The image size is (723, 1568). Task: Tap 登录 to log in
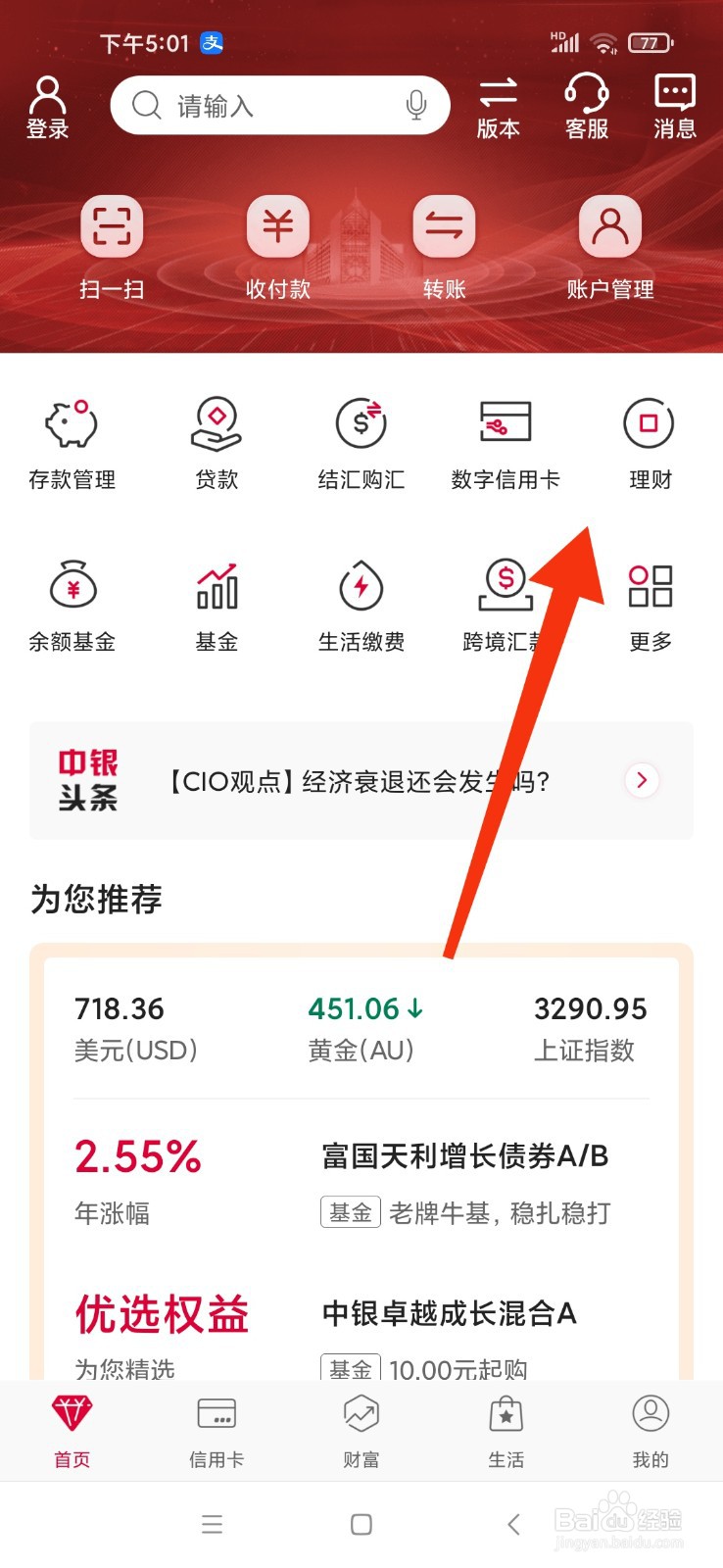[x=46, y=106]
